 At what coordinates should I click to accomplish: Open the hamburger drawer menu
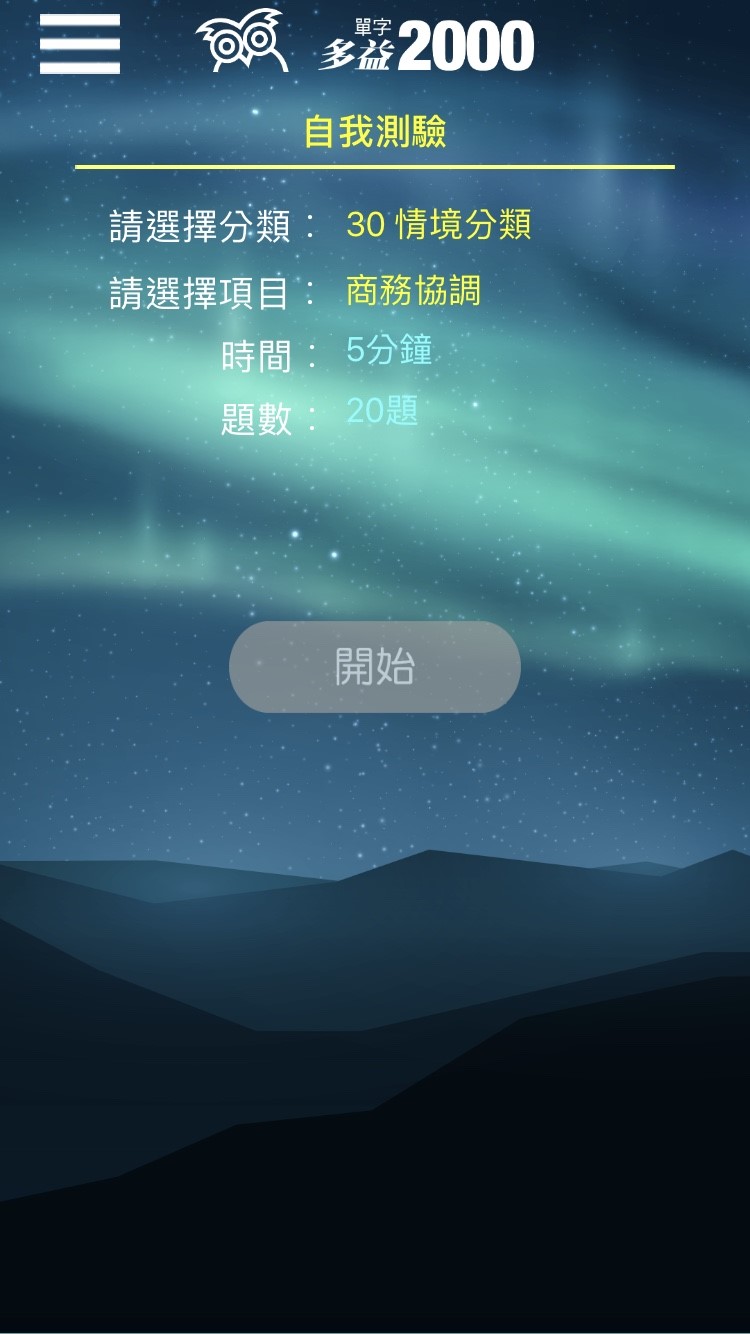80,44
